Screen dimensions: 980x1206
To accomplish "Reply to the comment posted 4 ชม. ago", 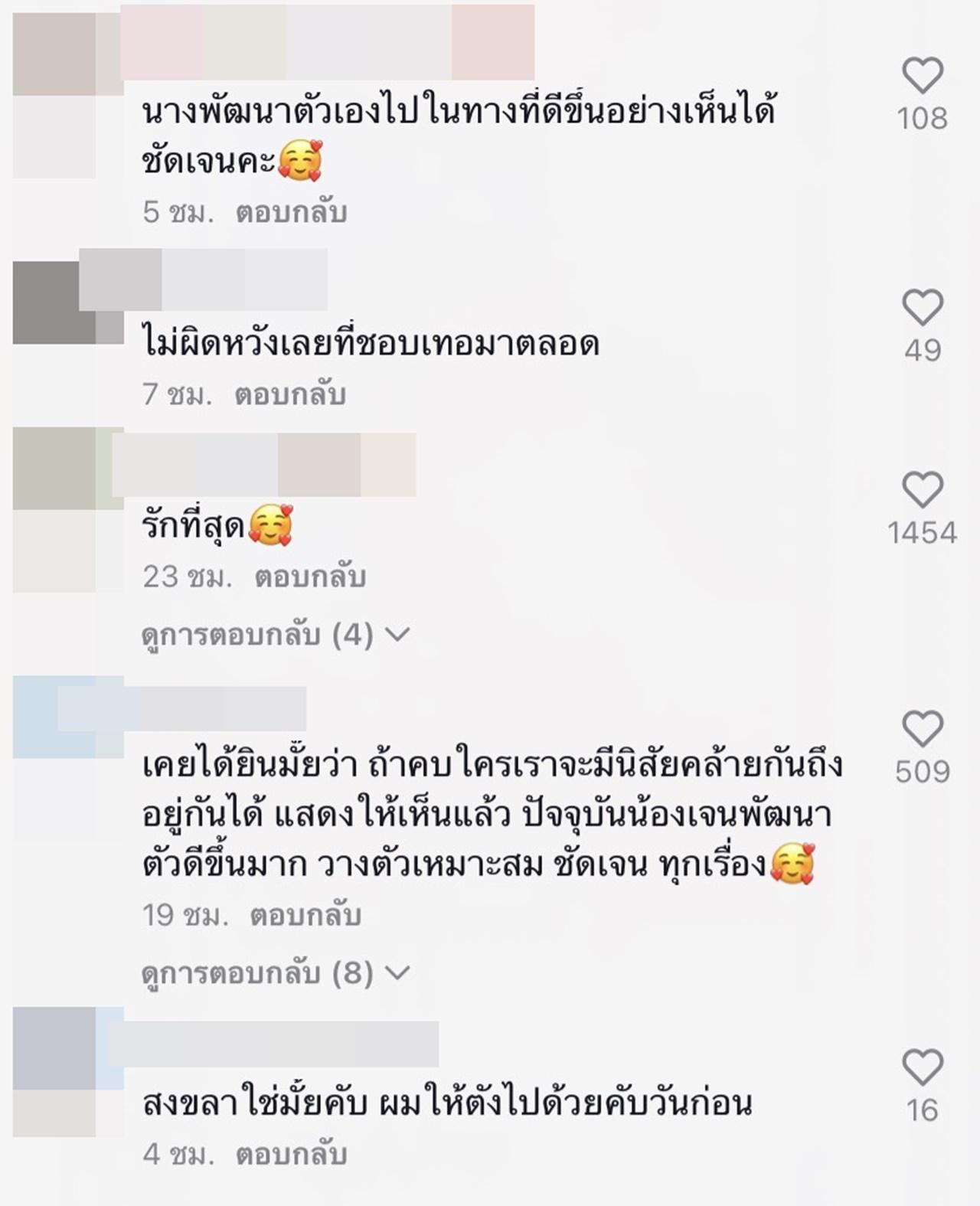I will [x=291, y=1154].
